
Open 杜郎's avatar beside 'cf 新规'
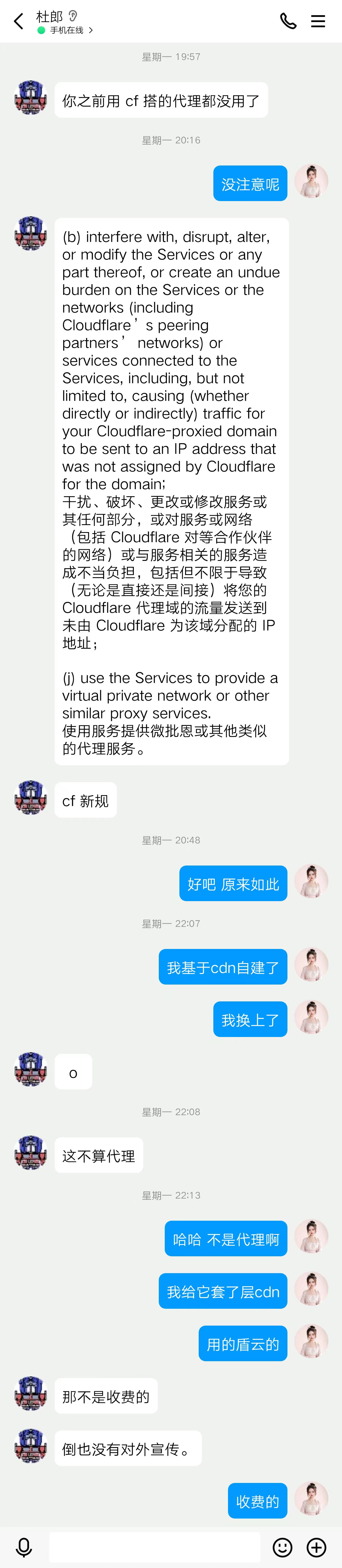(30, 797)
